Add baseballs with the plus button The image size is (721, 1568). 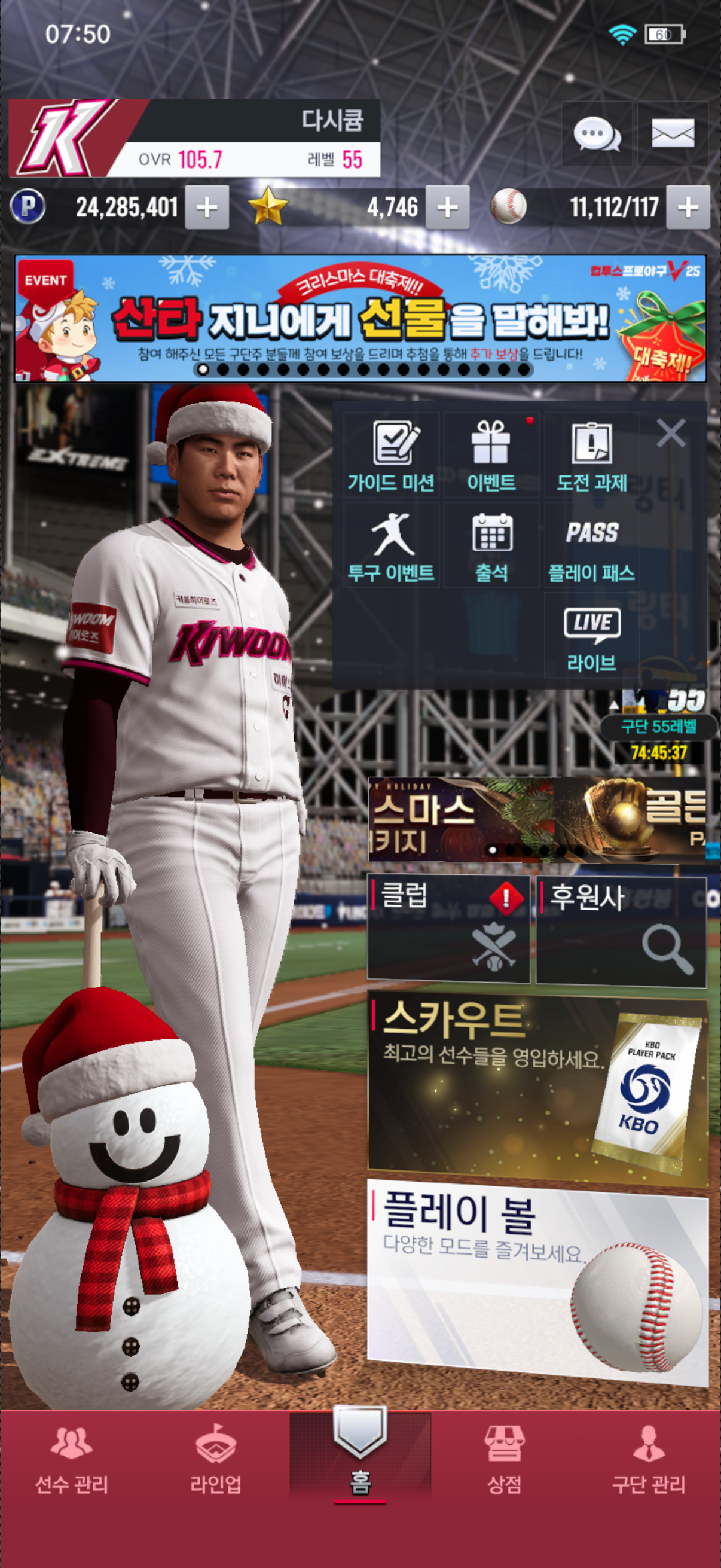pyautogui.click(x=688, y=208)
